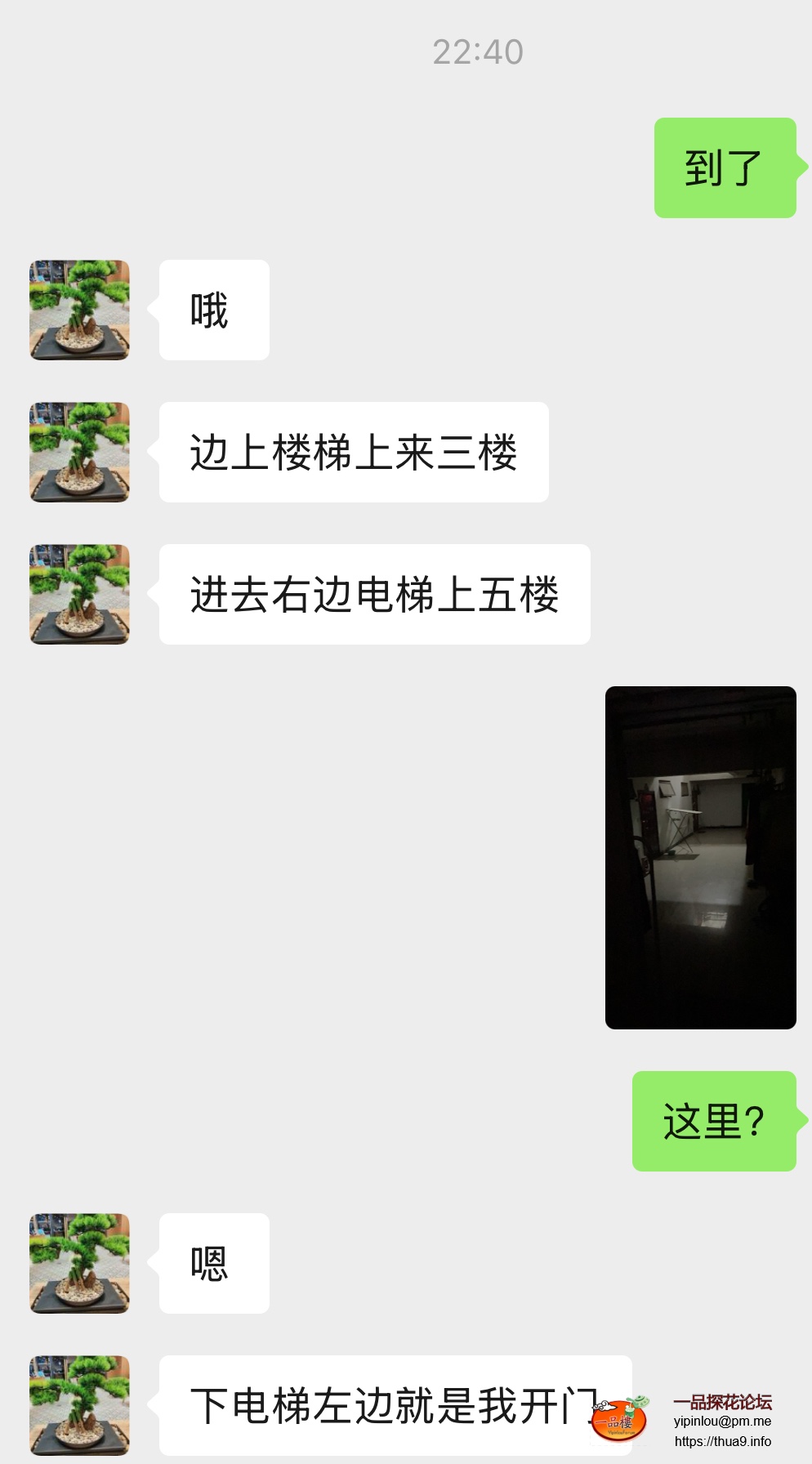Viewport: 812px width, 1464px height.
Task: Tap the avatar next to the "嗯" reply
Action: (x=79, y=1263)
